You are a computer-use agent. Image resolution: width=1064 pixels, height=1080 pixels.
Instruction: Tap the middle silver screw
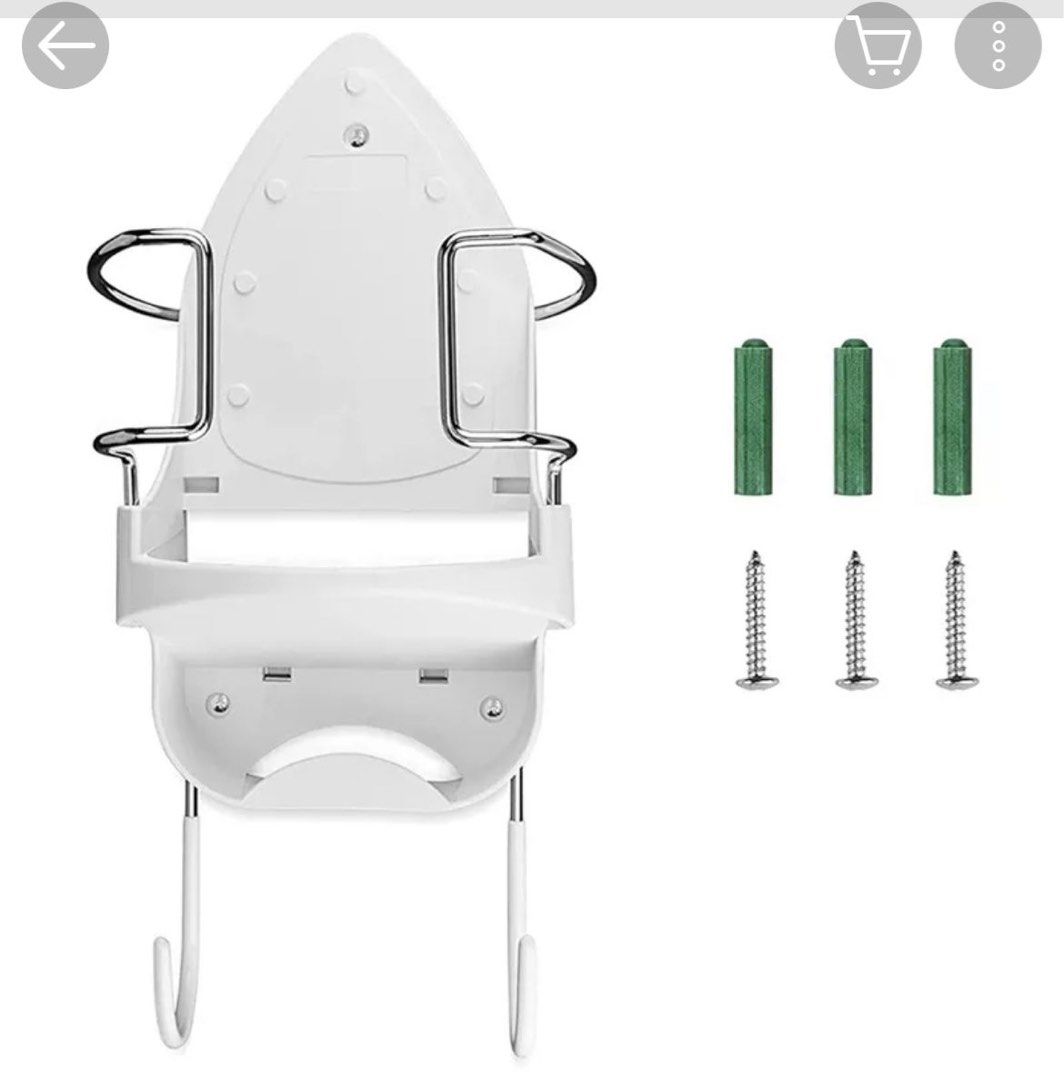(x=857, y=620)
